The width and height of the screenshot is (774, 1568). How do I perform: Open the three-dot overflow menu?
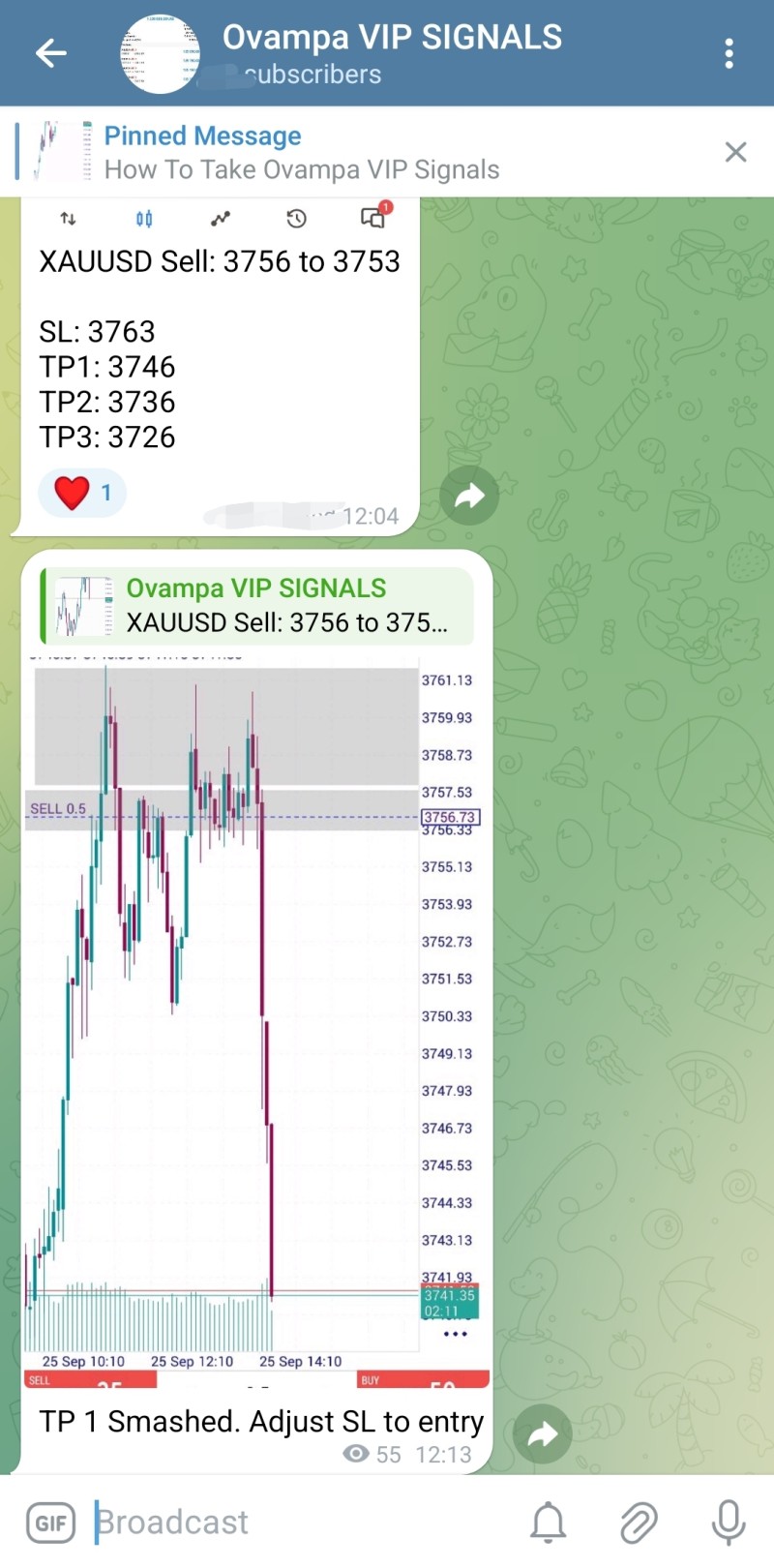coord(729,53)
